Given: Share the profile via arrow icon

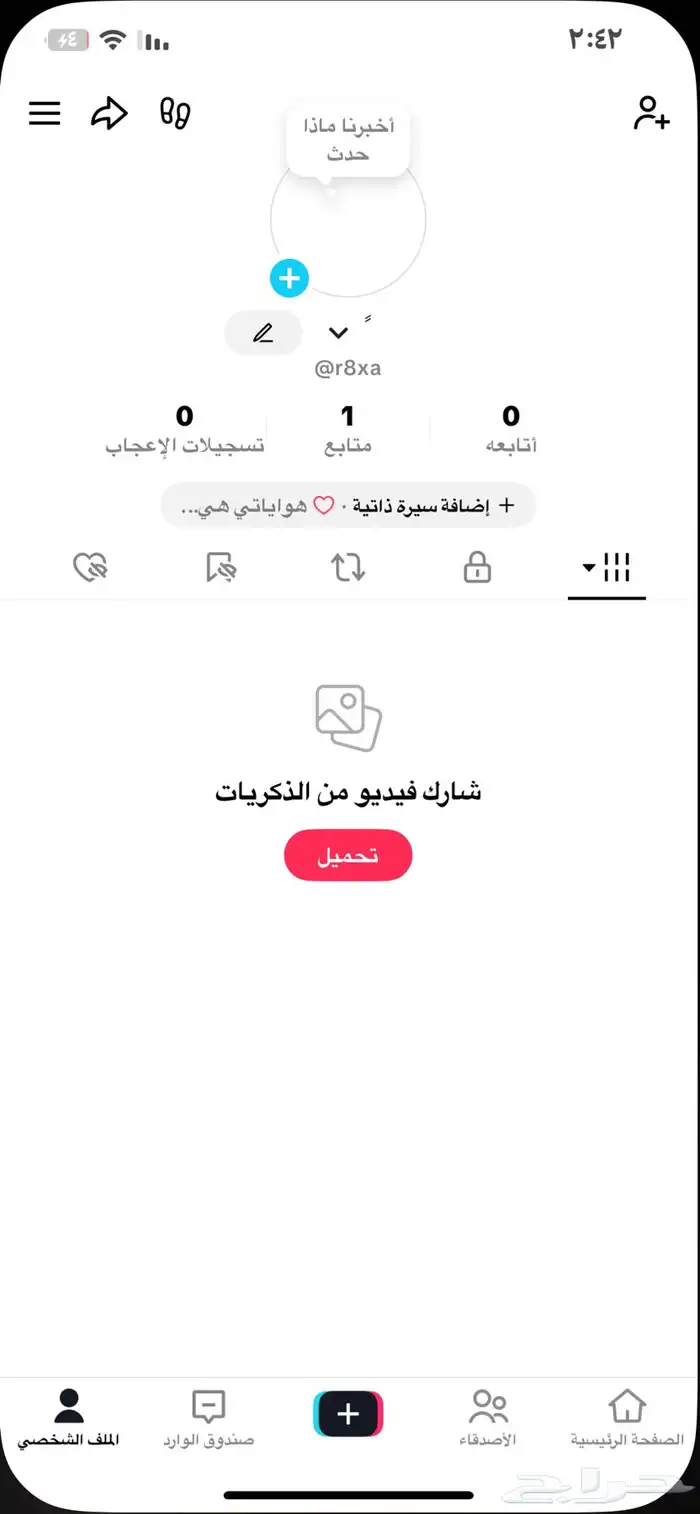Looking at the screenshot, I should coord(109,114).
